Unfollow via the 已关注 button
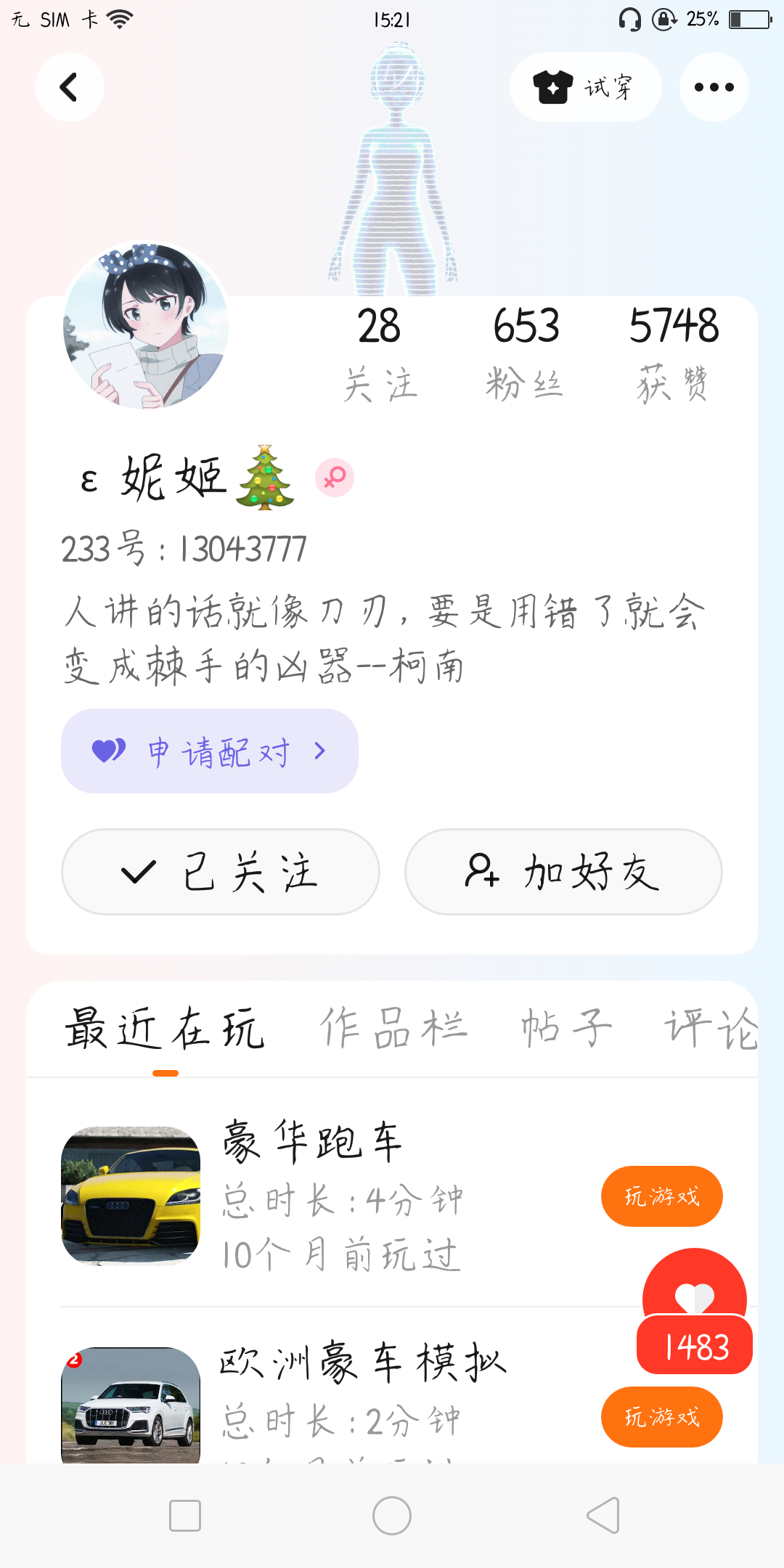 point(220,871)
